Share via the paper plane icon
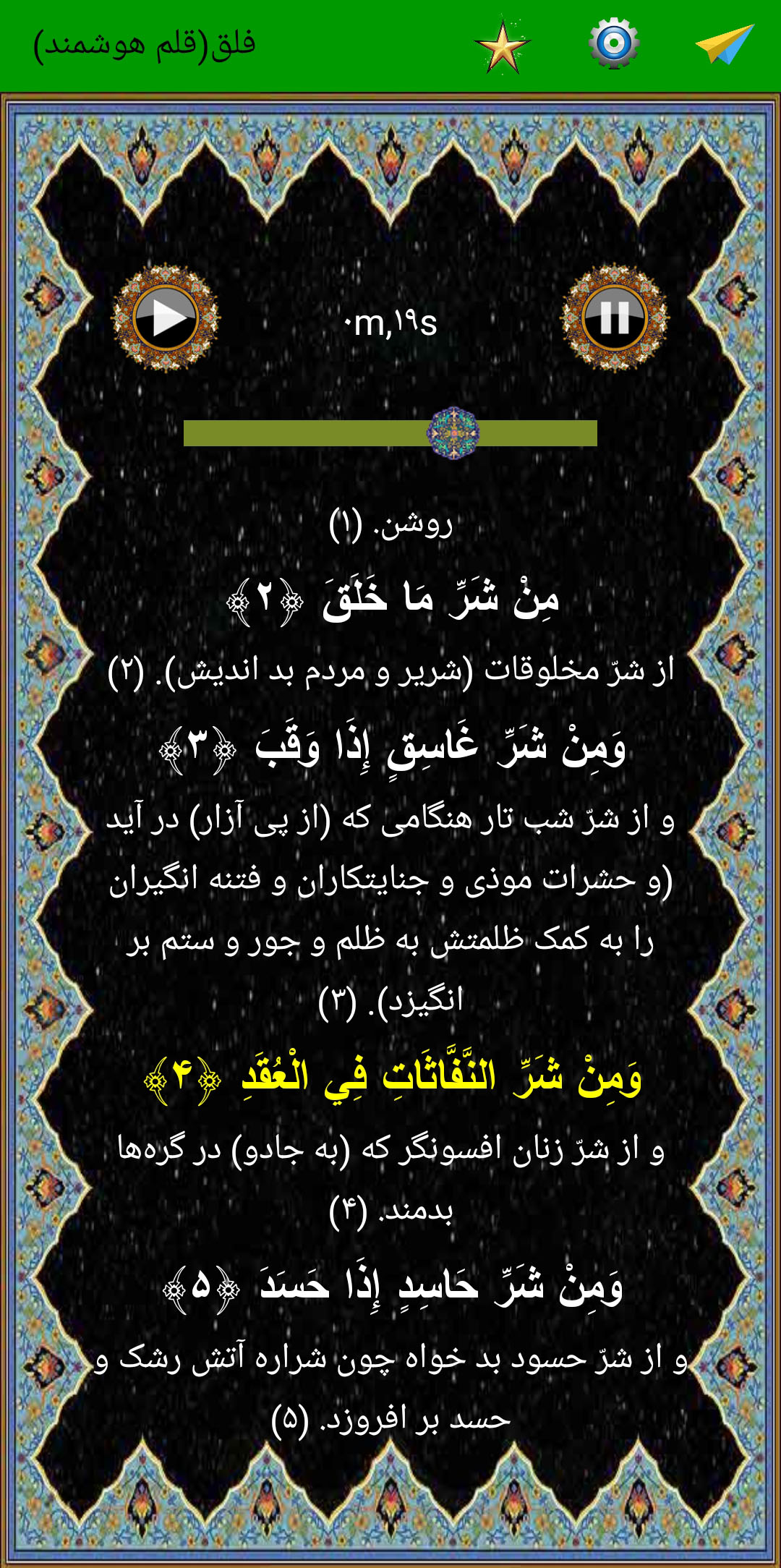 [724, 44]
